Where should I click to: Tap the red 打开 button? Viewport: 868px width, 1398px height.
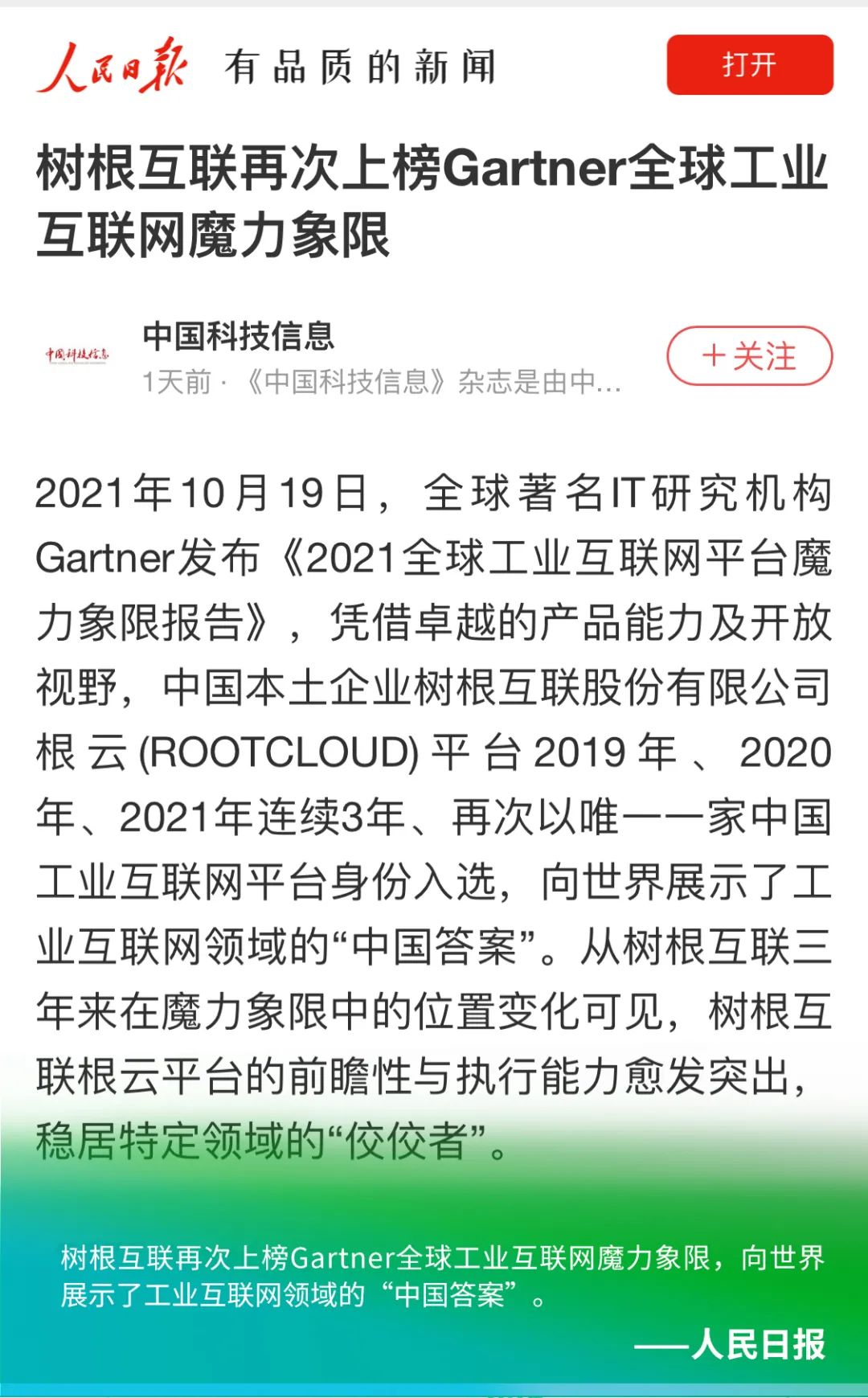point(749,64)
